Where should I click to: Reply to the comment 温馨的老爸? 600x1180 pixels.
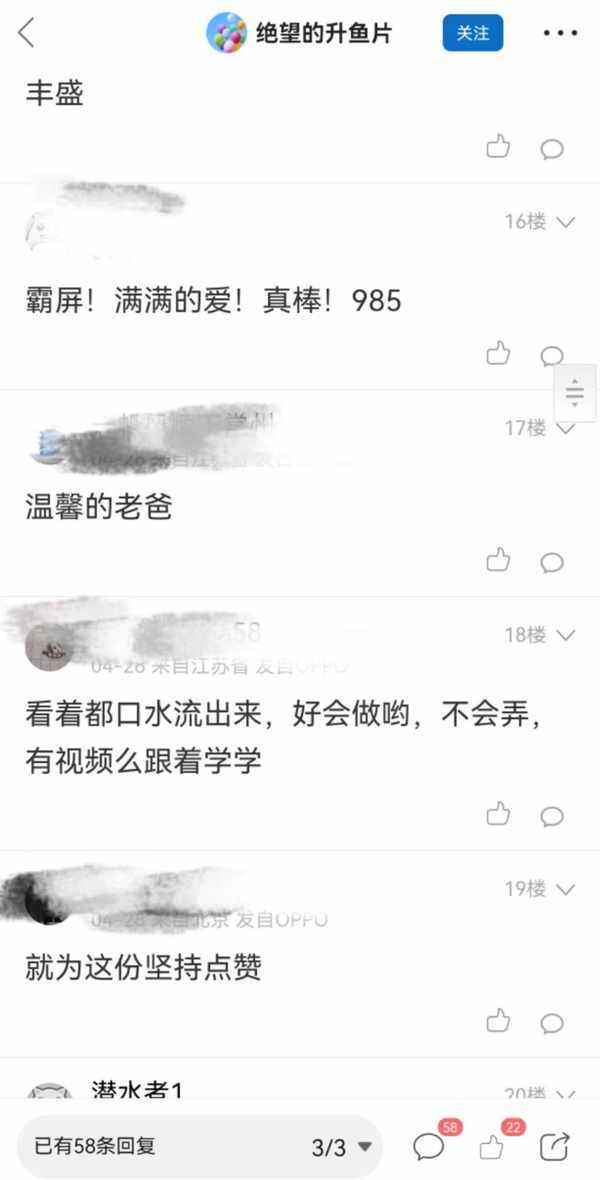[x=552, y=561]
